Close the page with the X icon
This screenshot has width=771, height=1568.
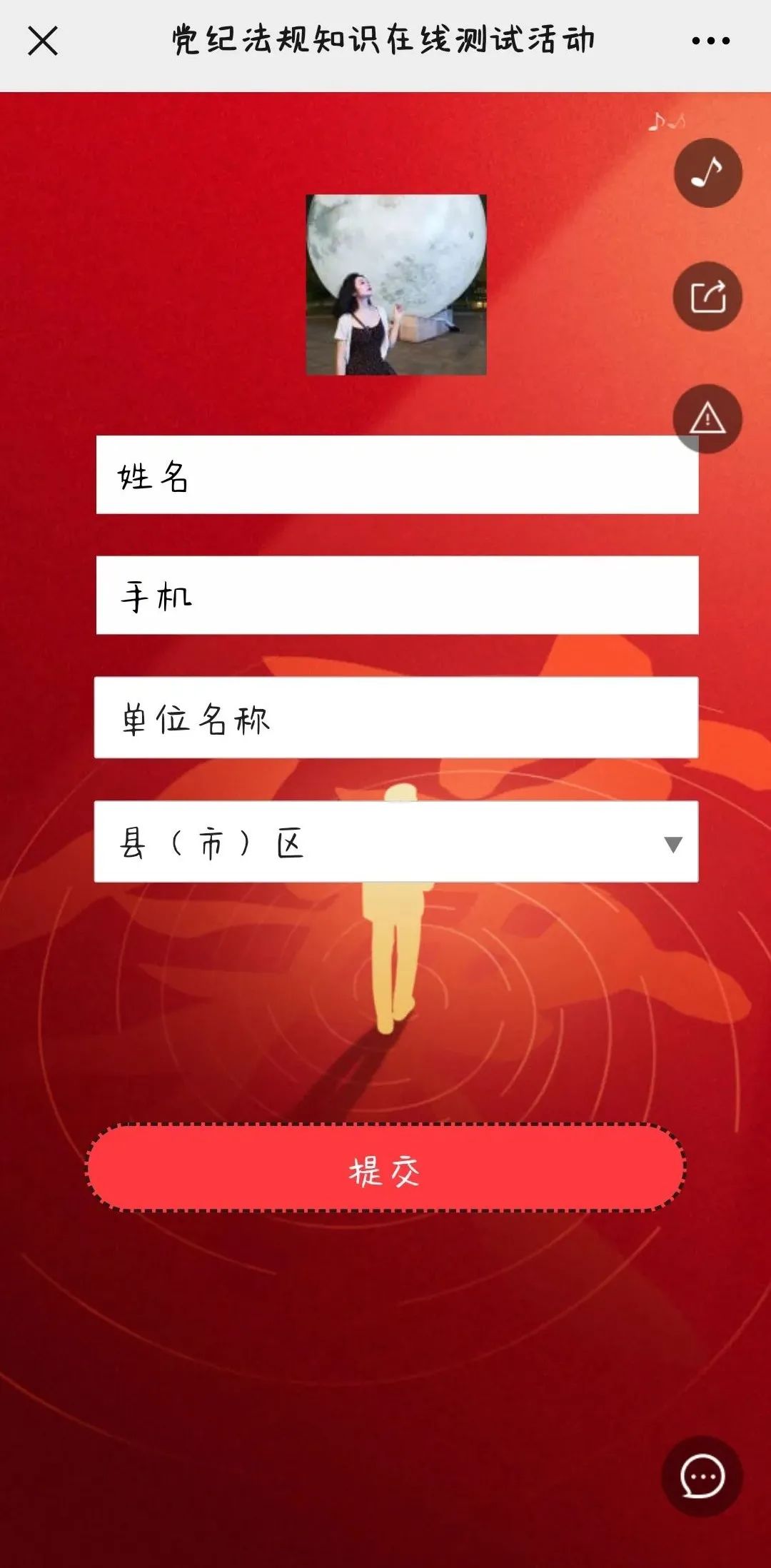43,41
